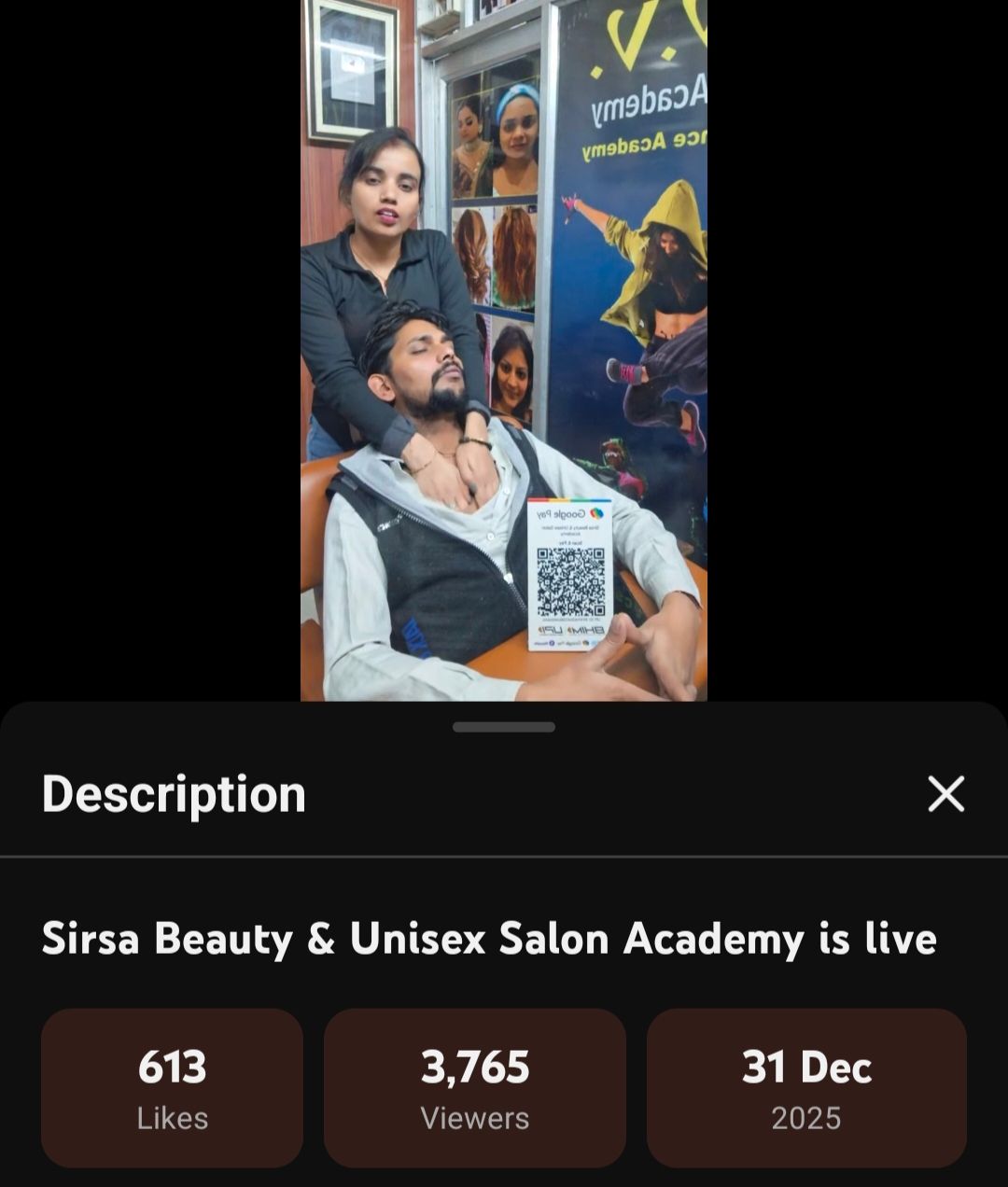Close the Description panel

[945, 794]
